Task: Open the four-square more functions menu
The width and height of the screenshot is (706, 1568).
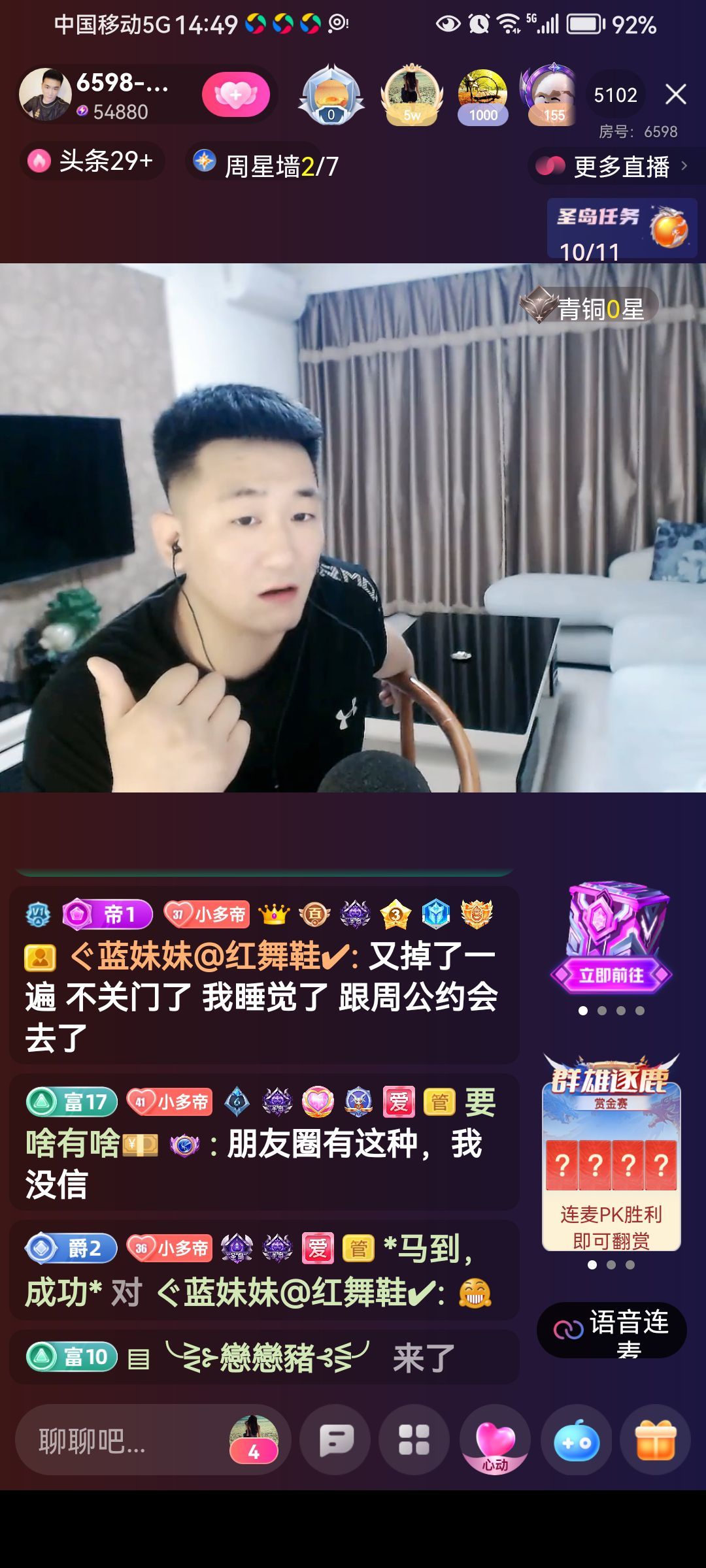Action: coord(414,1440)
